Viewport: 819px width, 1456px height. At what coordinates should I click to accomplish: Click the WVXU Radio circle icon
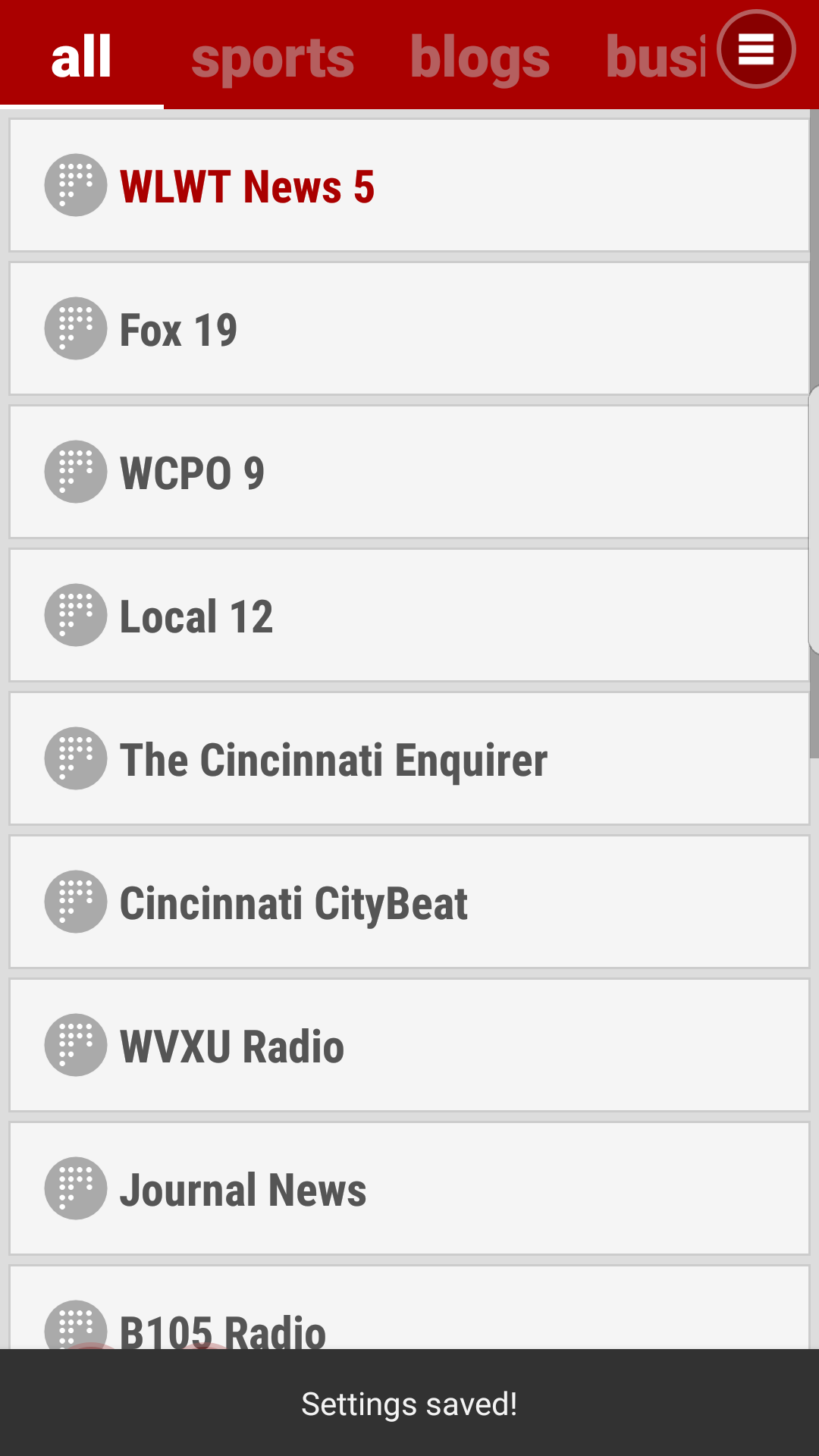click(75, 1045)
